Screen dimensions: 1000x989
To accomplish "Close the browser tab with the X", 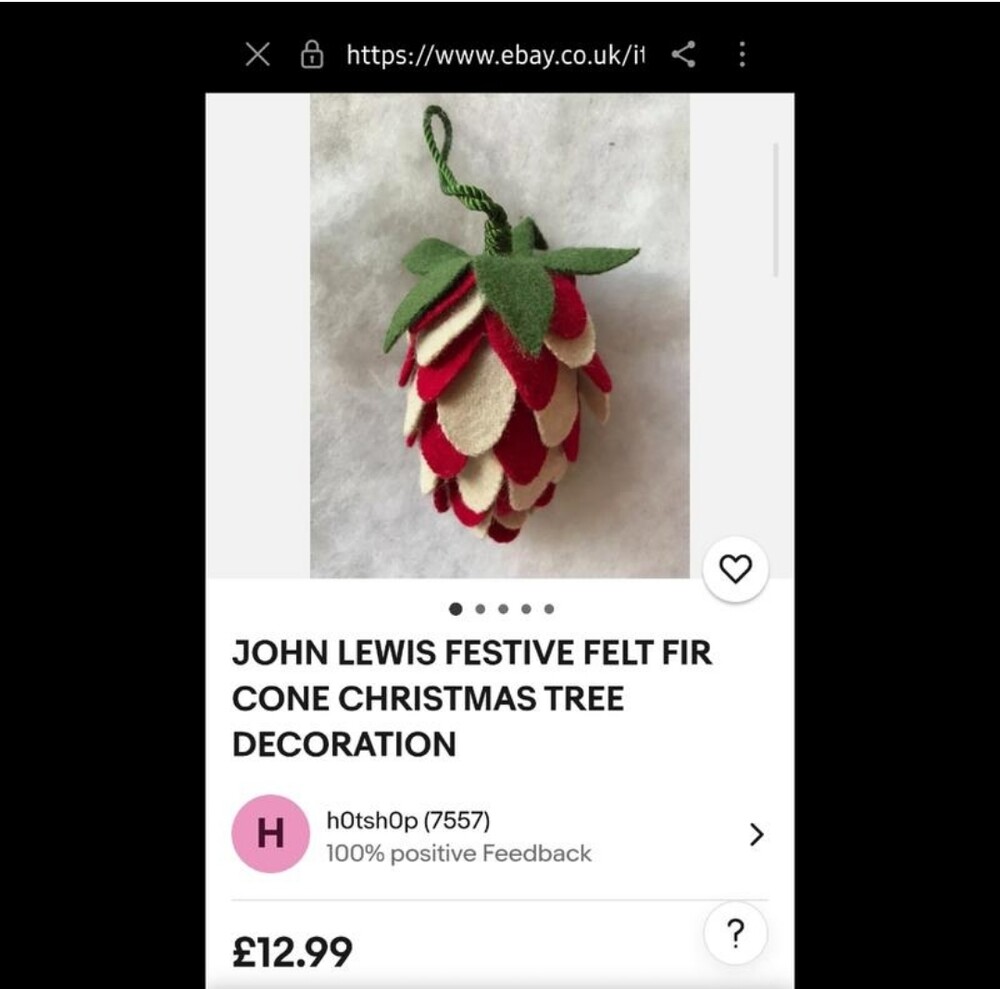I will (x=257, y=55).
